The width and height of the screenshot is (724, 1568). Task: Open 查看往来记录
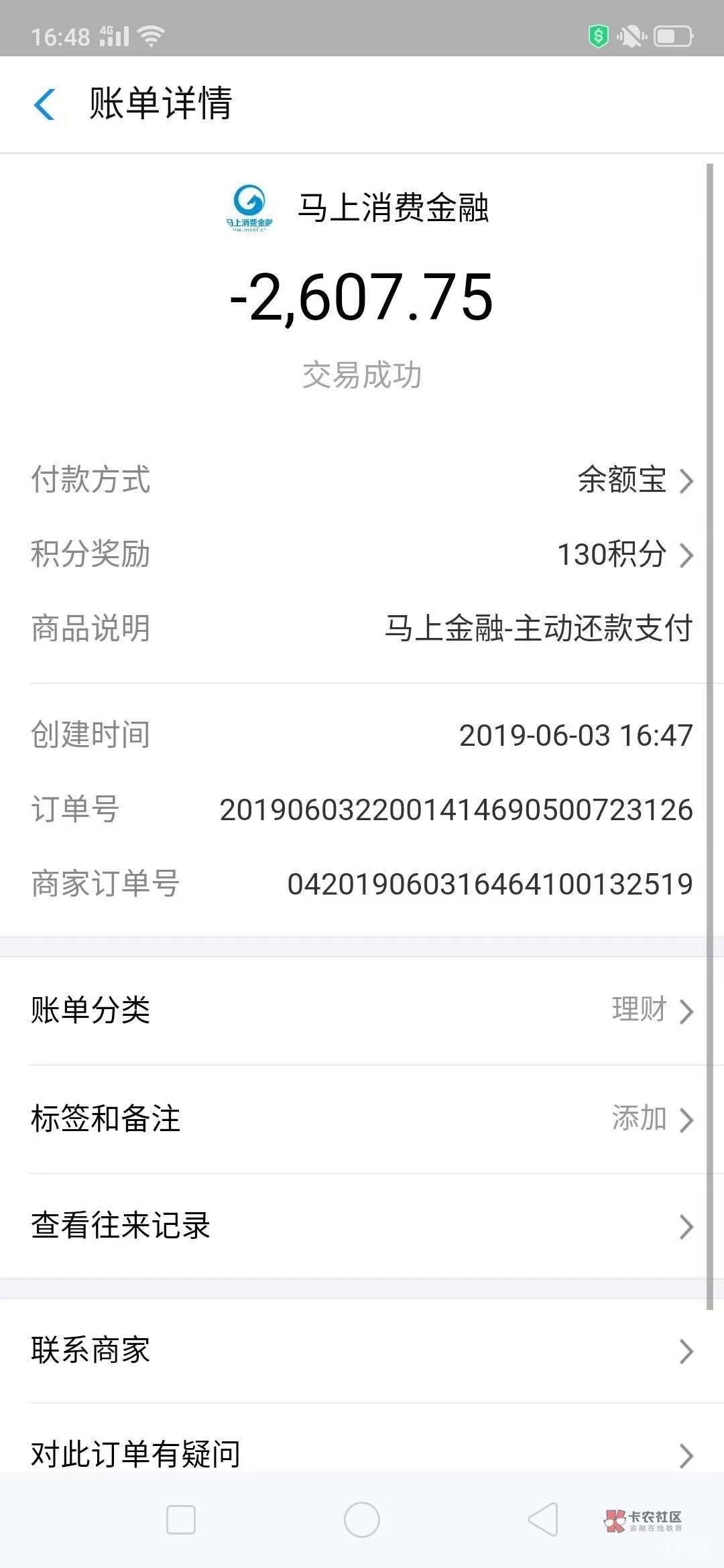click(362, 1226)
